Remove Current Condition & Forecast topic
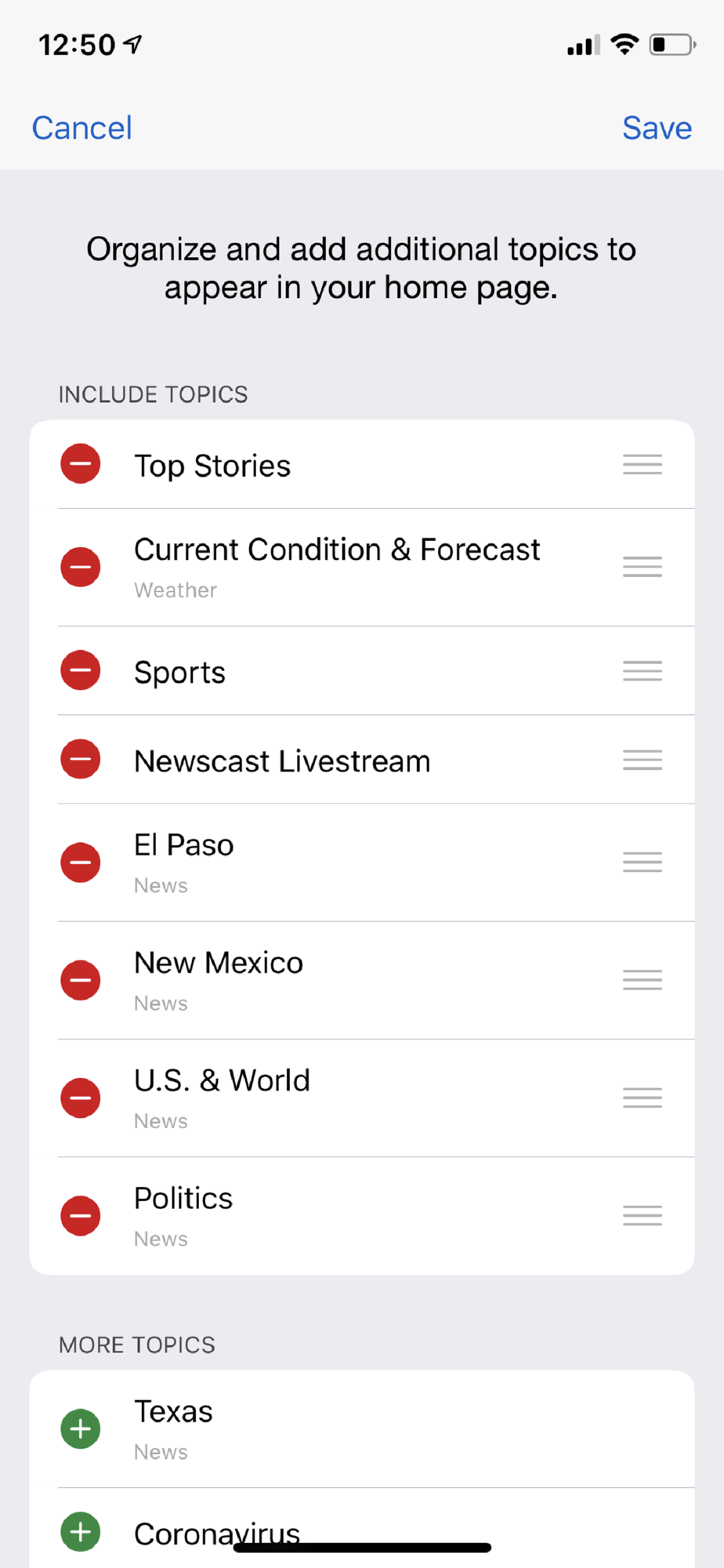Image resolution: width=724 pixels, height=1568 pixels. [81, 567]
